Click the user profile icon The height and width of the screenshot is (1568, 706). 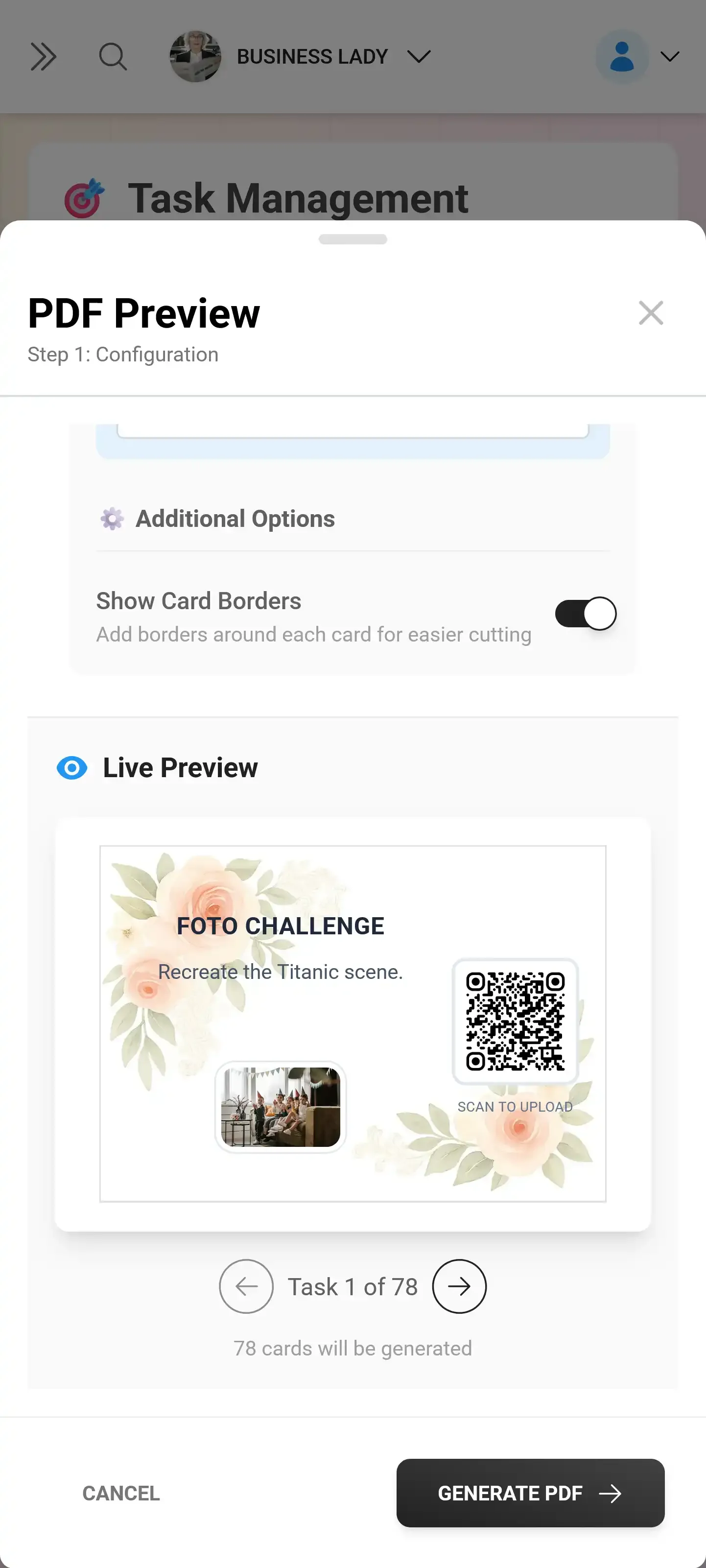click(x=621, y=56)
